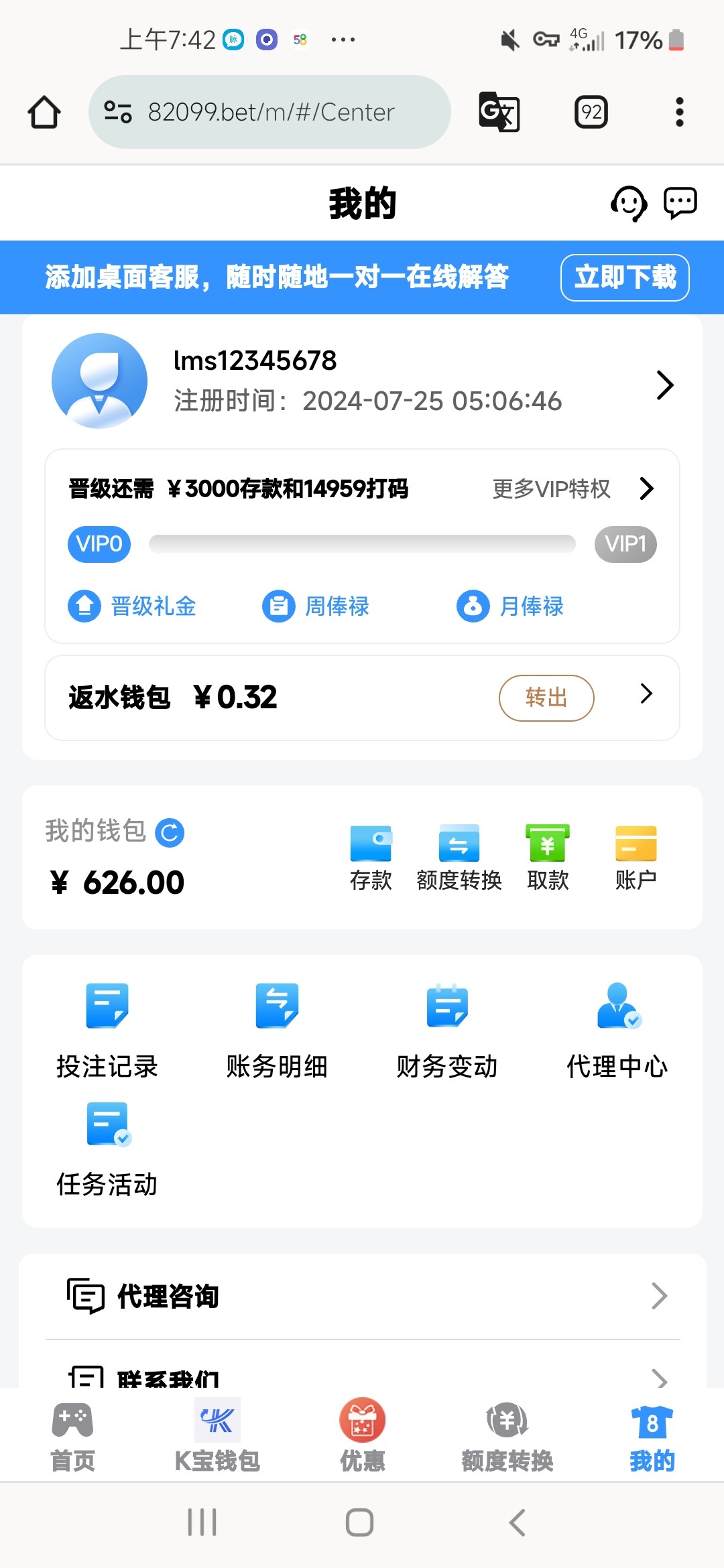
Task: Open the customer service headset icon
Action: coord(628,204)
